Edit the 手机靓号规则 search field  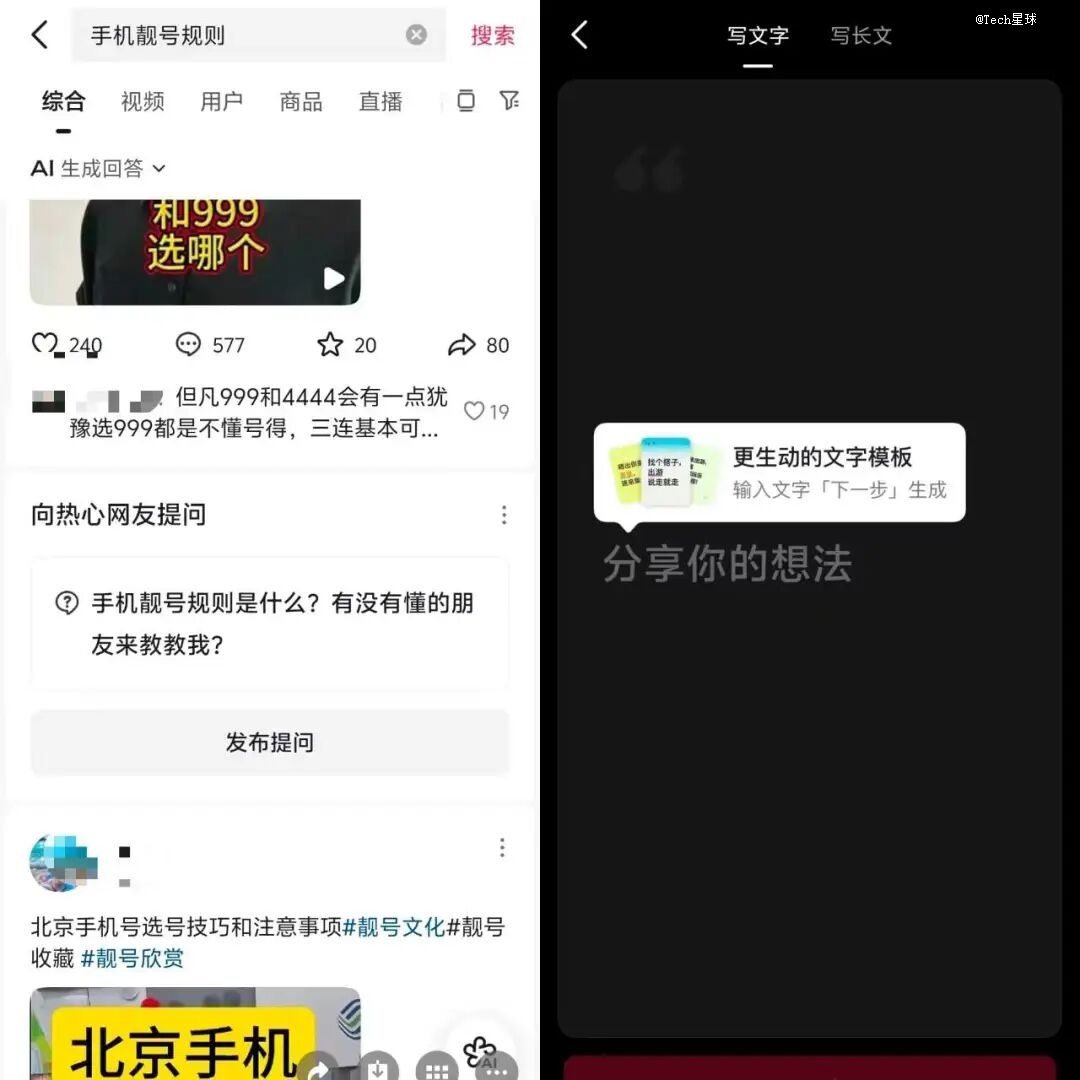pyautogui.click(x=240, y=35)
